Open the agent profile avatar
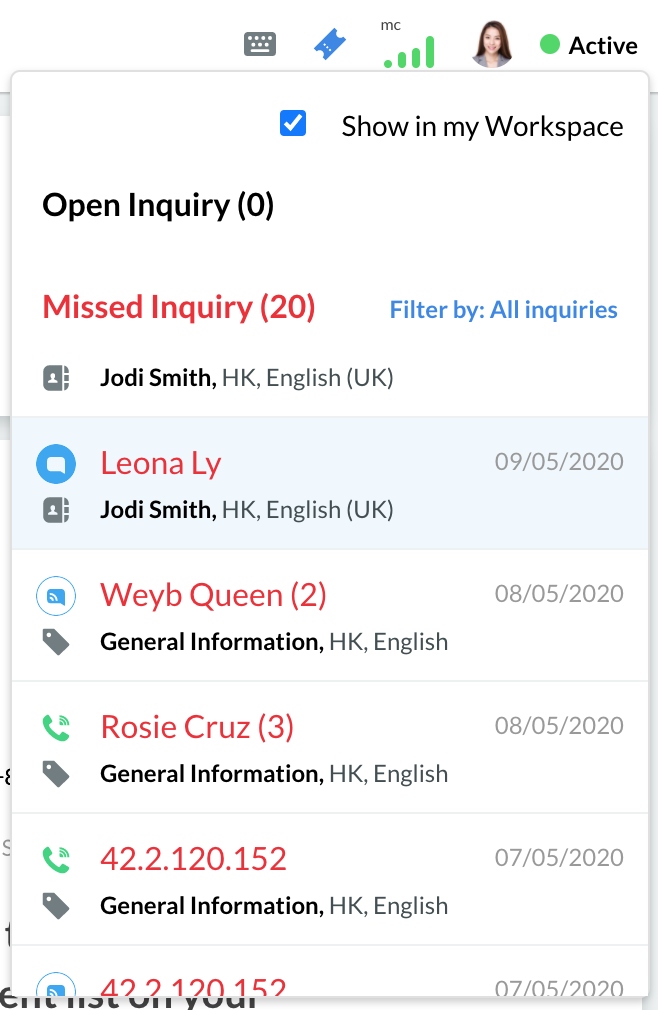 (492, 45)
